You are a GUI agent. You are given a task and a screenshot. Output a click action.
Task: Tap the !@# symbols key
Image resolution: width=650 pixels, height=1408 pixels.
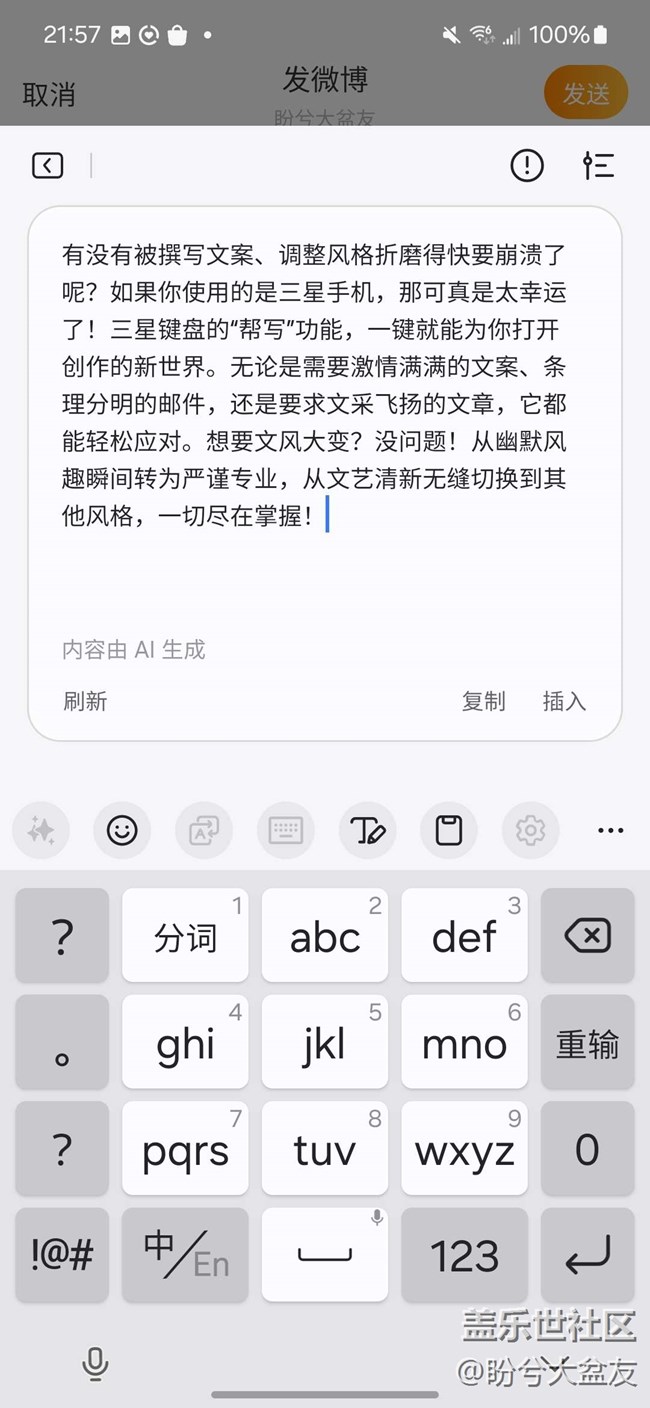(62, 1255)
